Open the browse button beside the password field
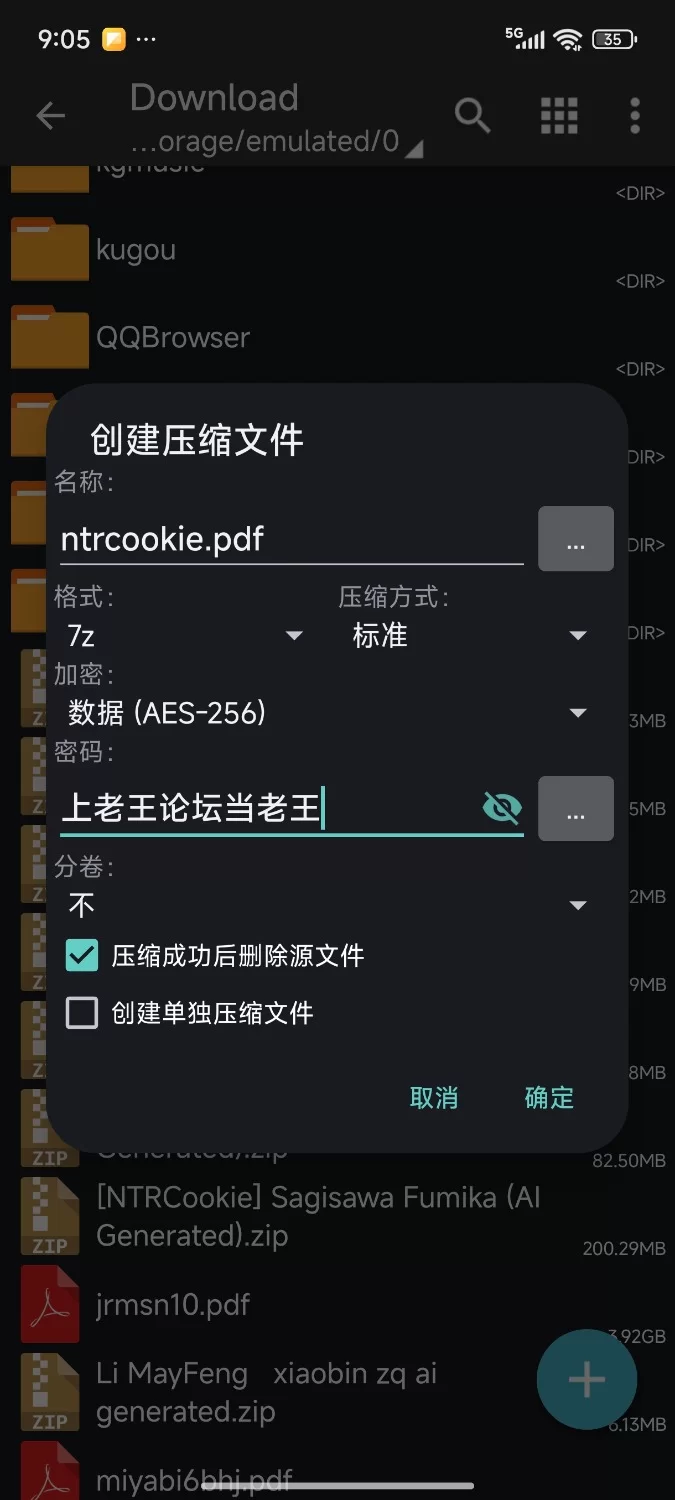This screenshot has width=675, height=1500. coord(576,808)
